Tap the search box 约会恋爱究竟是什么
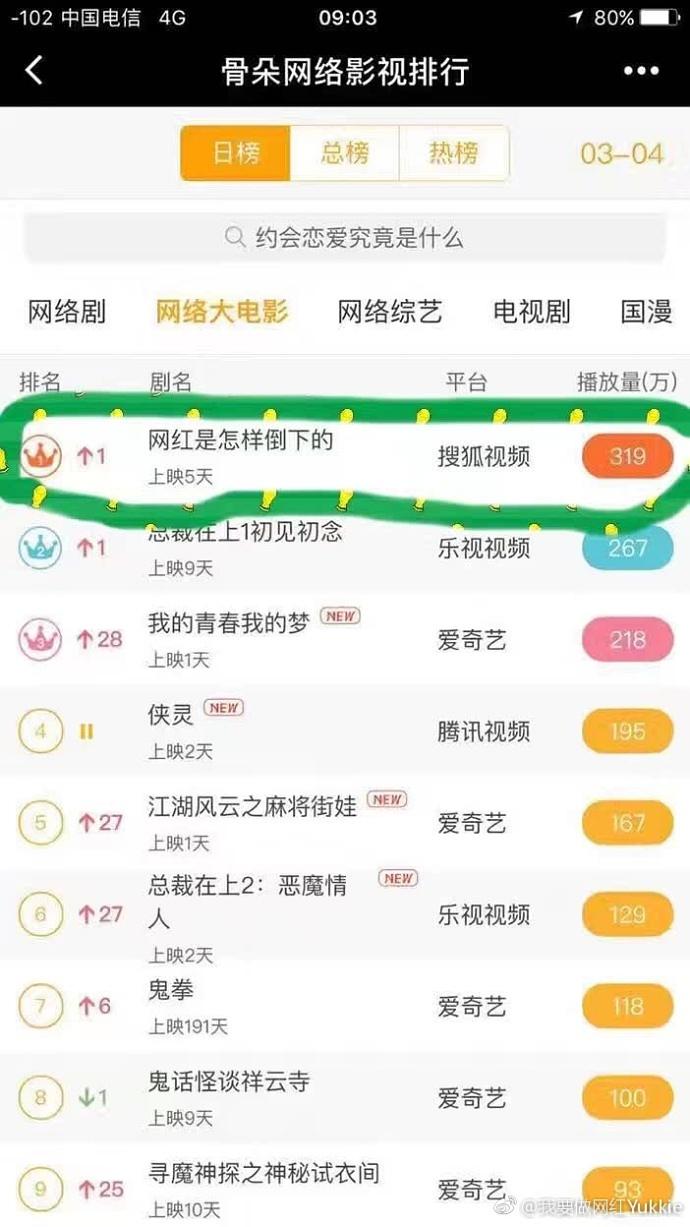The width and height of the screenshot is (690, 1227). pos(344,239)
